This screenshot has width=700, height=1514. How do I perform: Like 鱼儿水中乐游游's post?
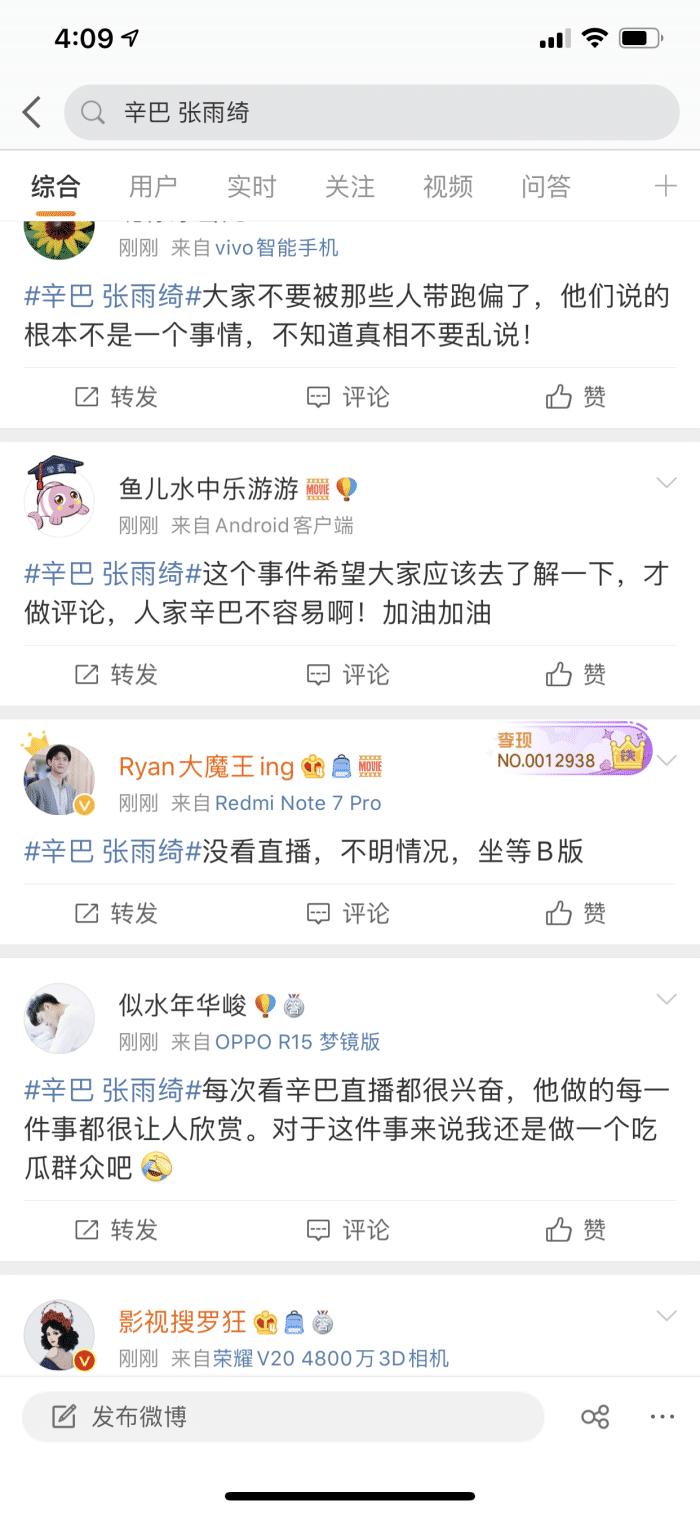point(576,675)
